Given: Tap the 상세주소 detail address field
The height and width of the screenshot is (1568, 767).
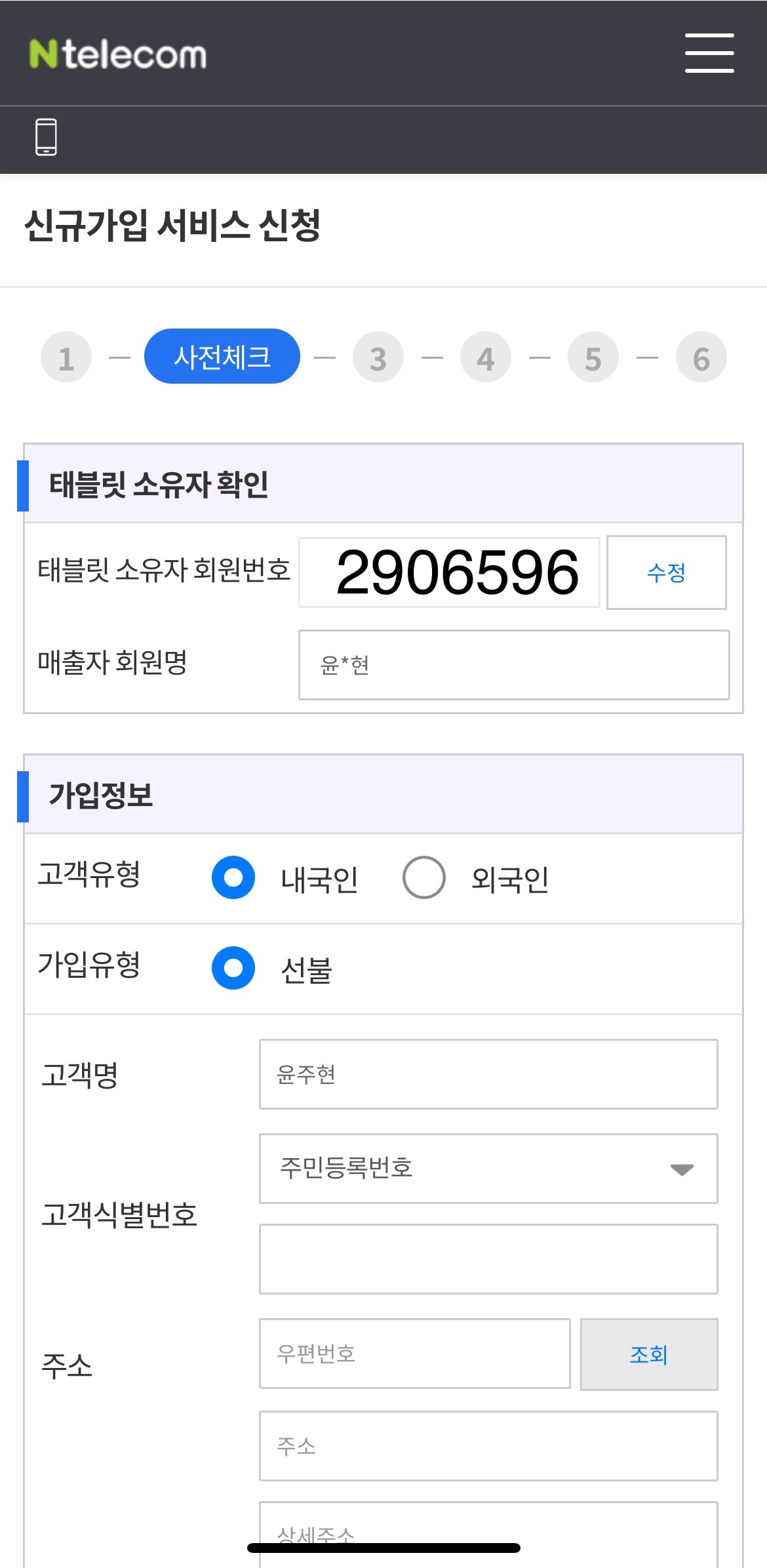Looking at the screenshot, I should 488,1535.
